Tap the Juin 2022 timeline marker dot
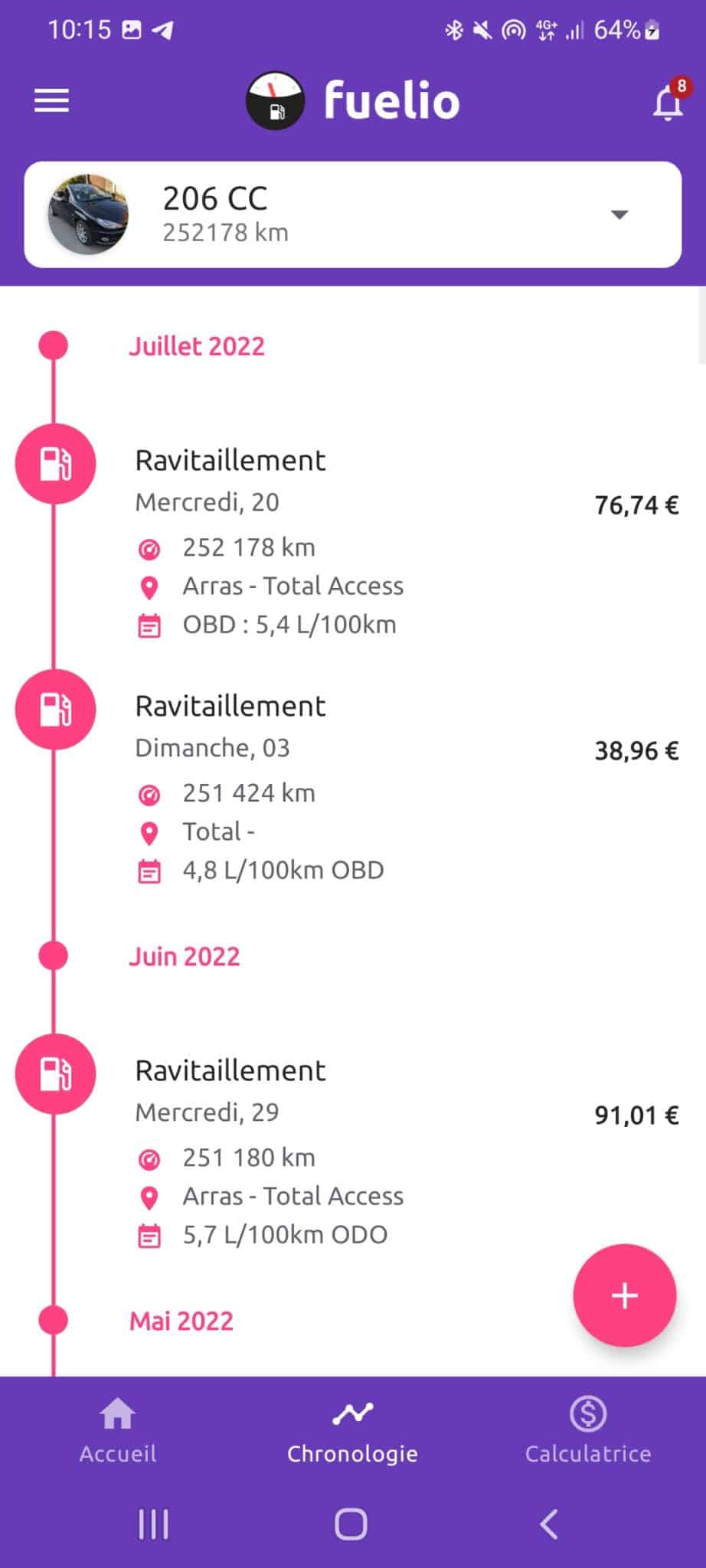Viewport: 706px width, 1568px height. [52, 954]
